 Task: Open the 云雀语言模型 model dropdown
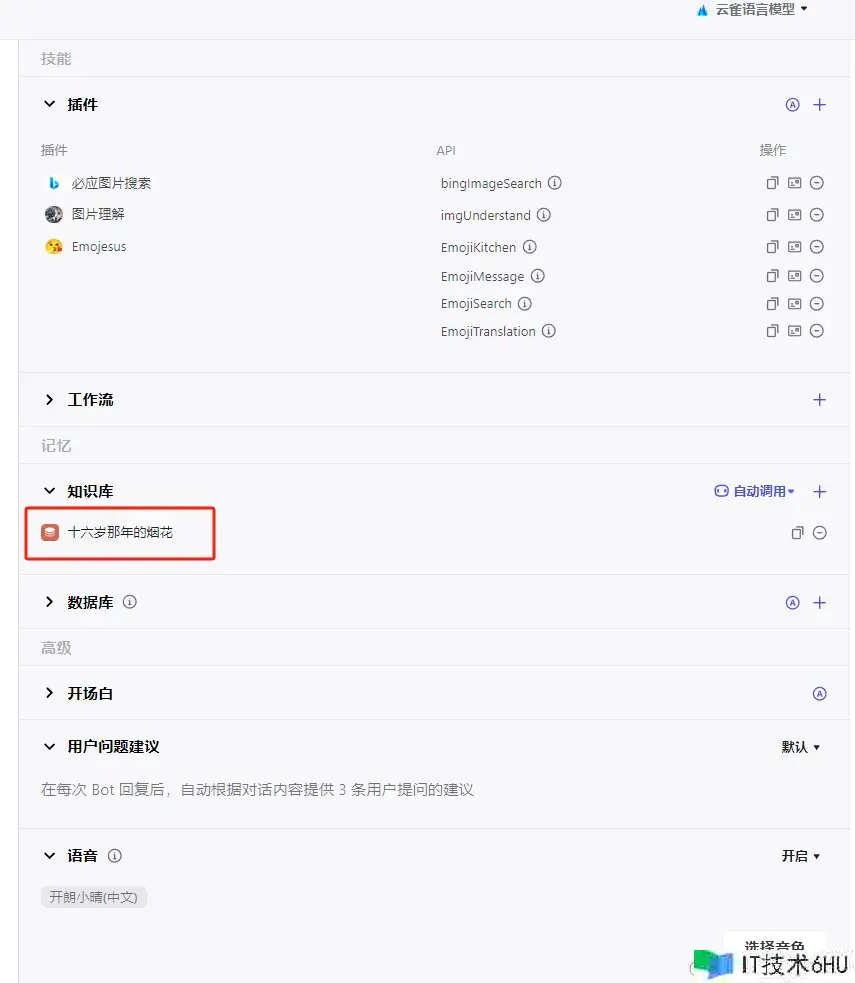pyautogui.click(x=751, y=9)
